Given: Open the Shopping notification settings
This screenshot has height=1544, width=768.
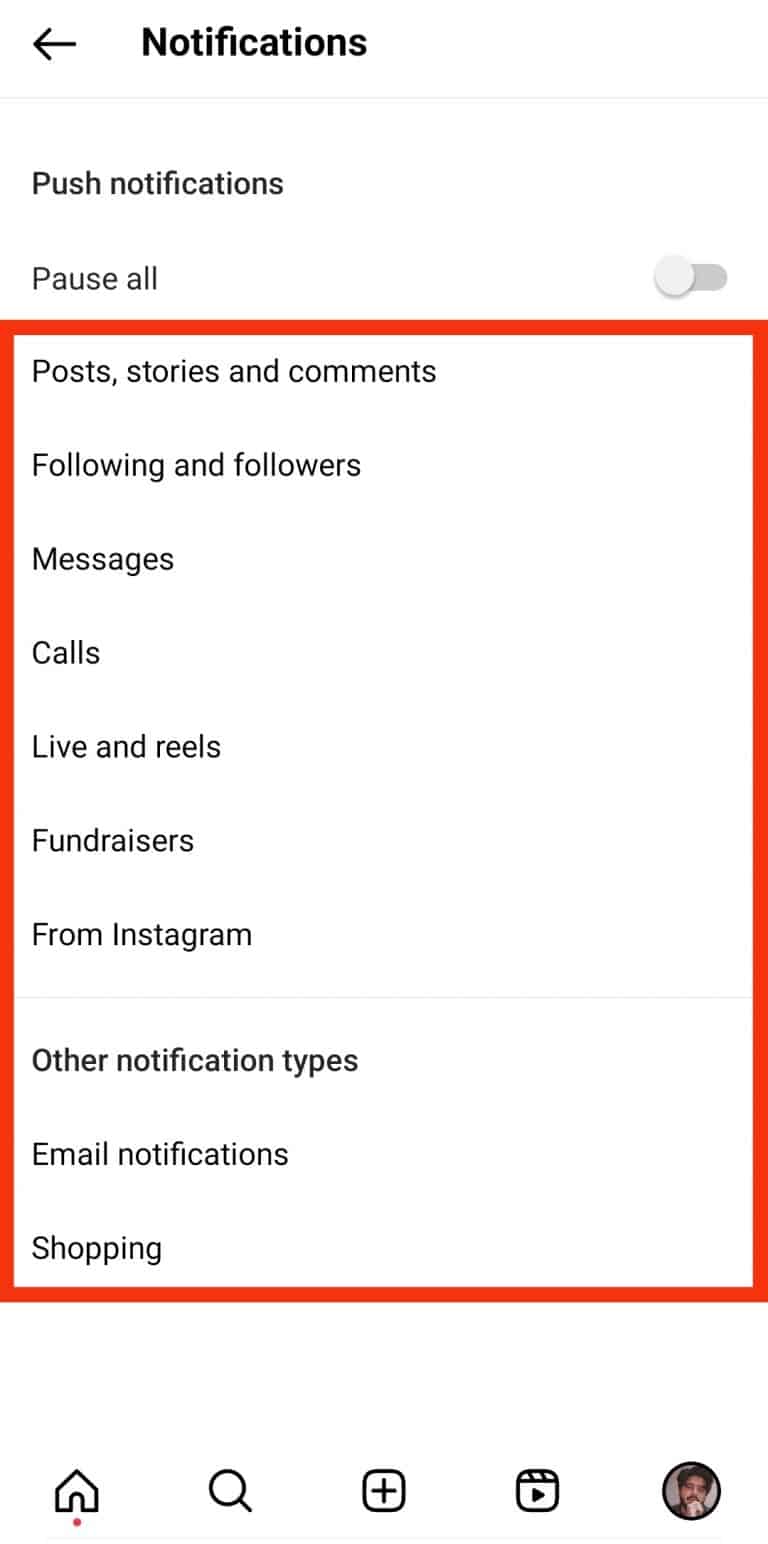Looking at the screenshot, I should click(x=97, y=1247).
